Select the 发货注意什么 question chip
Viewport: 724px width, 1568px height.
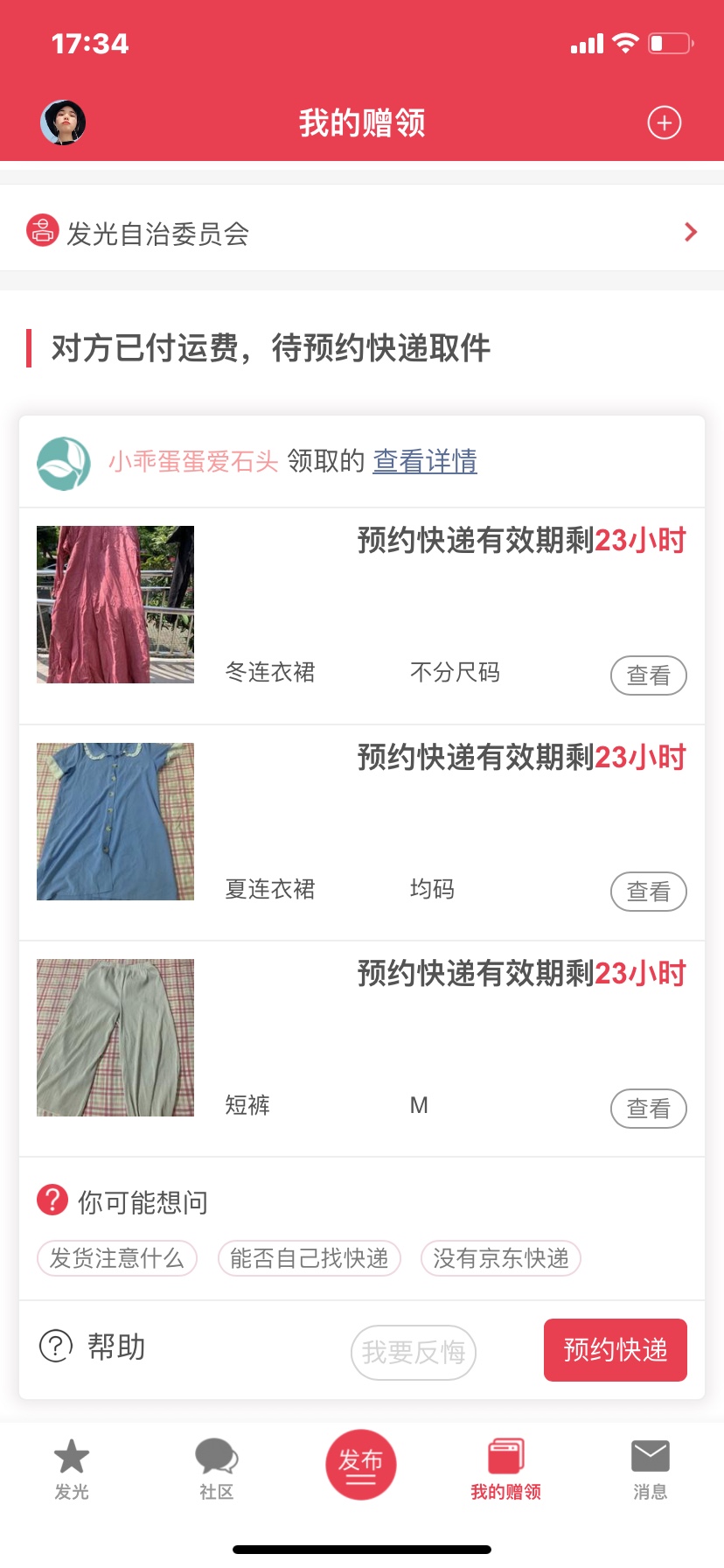117,1258
